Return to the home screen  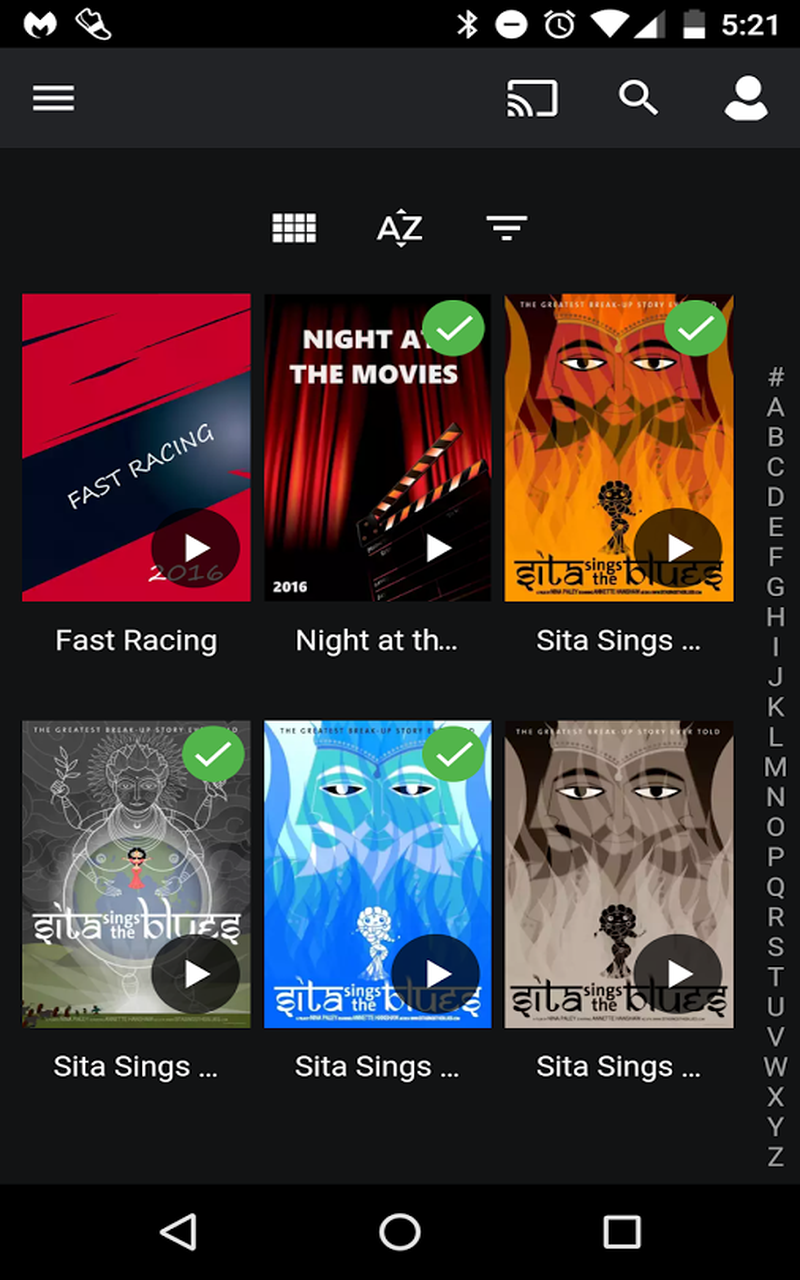tap(400, 1232)
